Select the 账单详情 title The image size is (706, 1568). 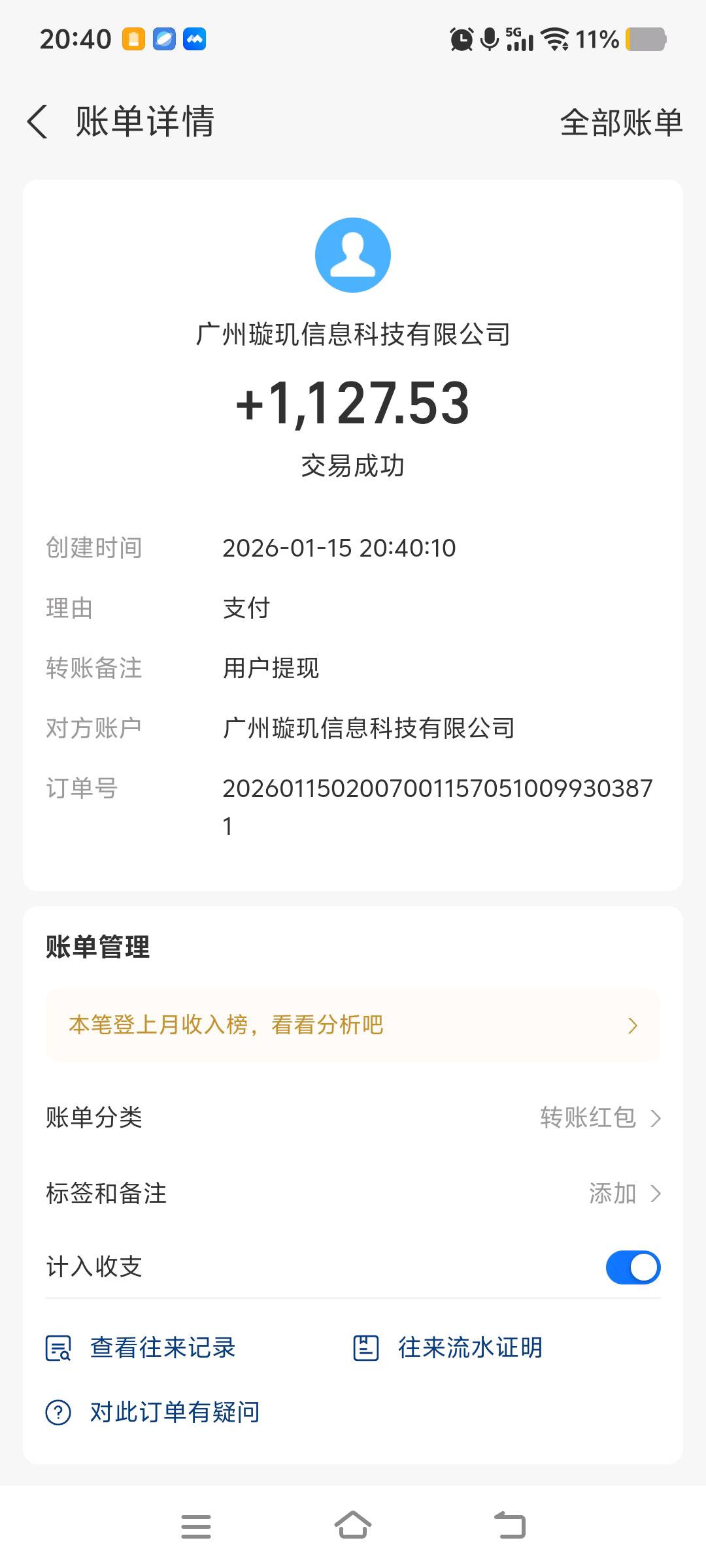[145, 122]
